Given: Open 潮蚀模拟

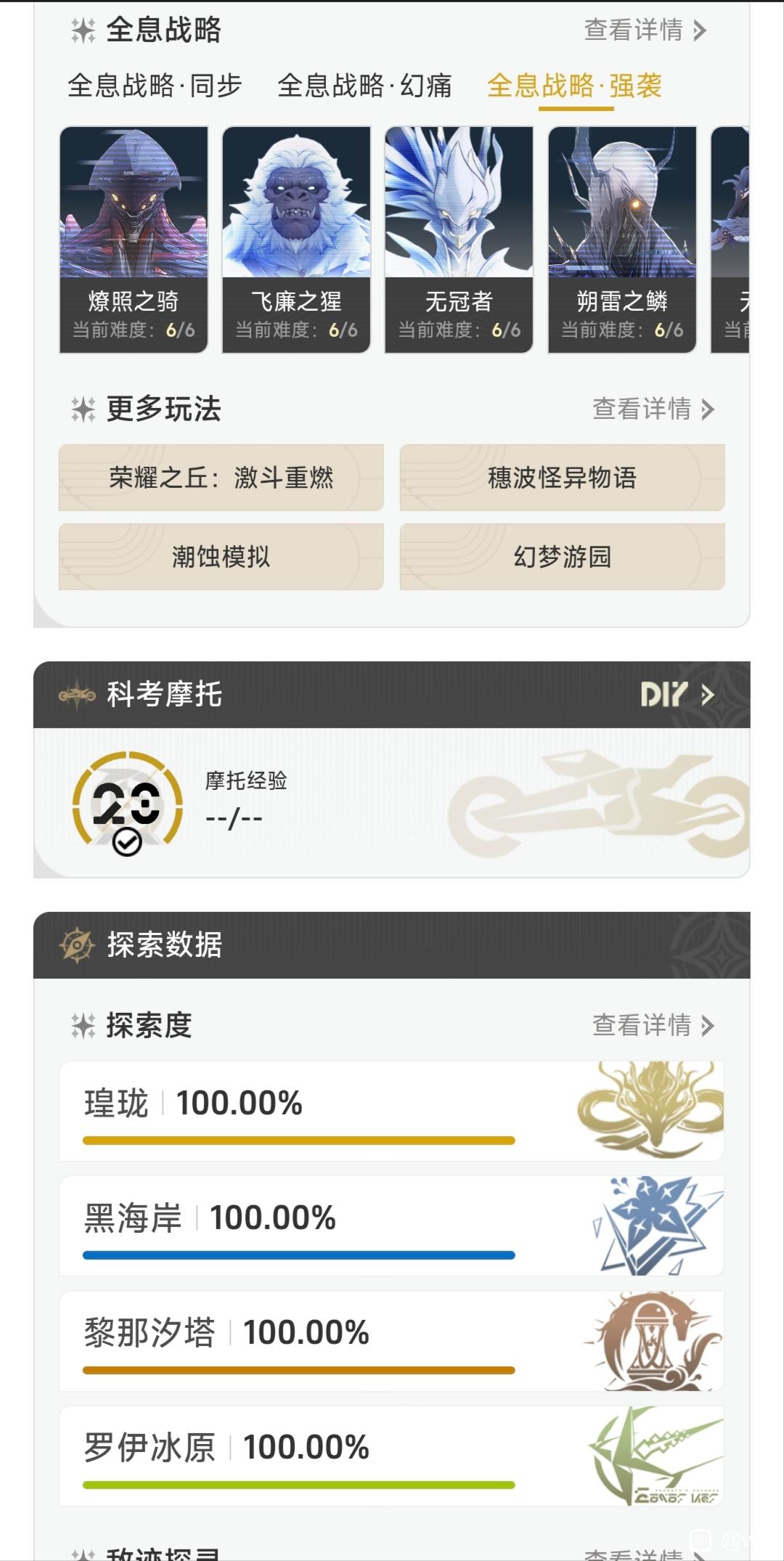Looking at the screenshot, I should tap(221, 557).
